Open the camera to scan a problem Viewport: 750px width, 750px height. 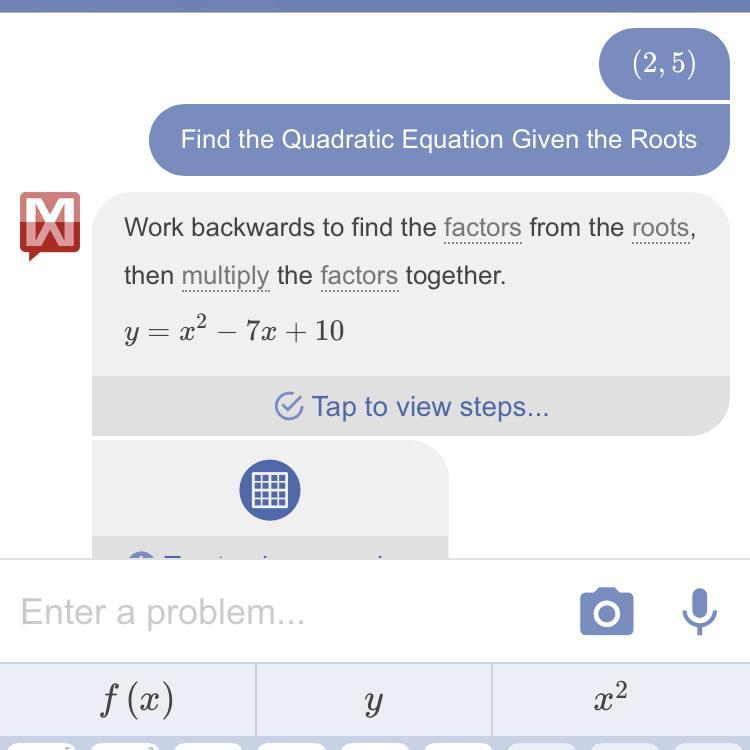[x=606, y=612]
